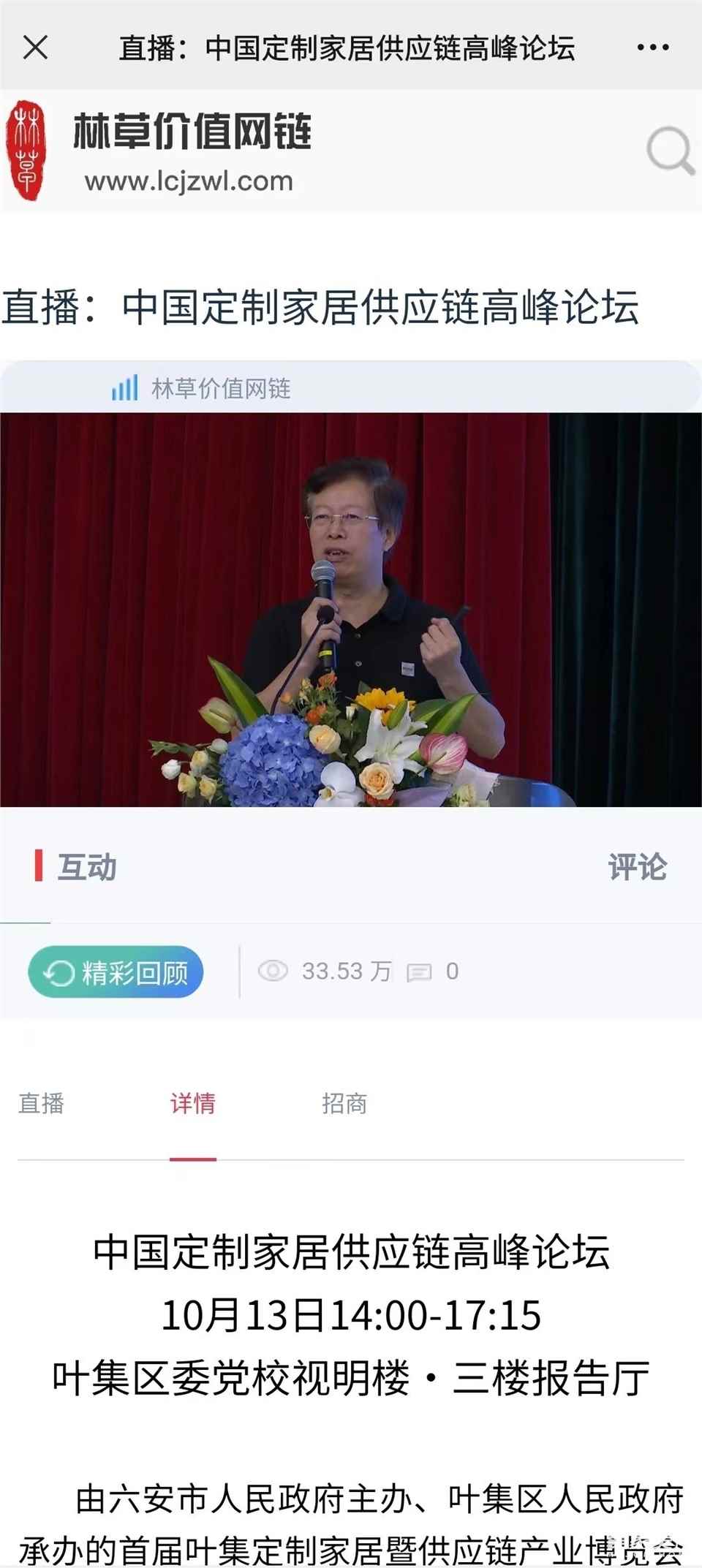This screenshot has height=1568, width=702.
Task: Tap the search magnifier icon
Action: tap(669, 151)
